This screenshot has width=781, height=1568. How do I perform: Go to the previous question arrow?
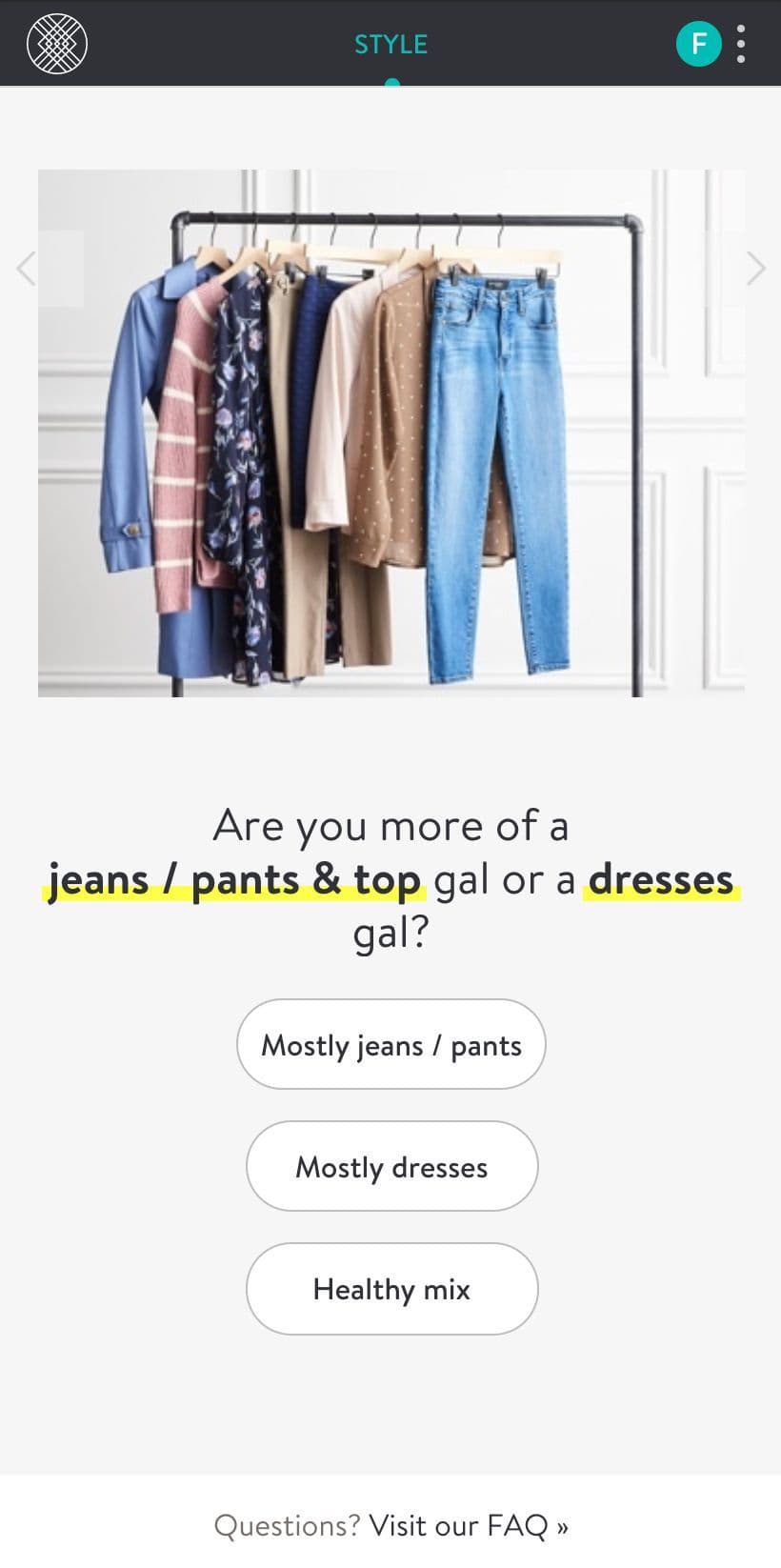(x=27, y=269)
